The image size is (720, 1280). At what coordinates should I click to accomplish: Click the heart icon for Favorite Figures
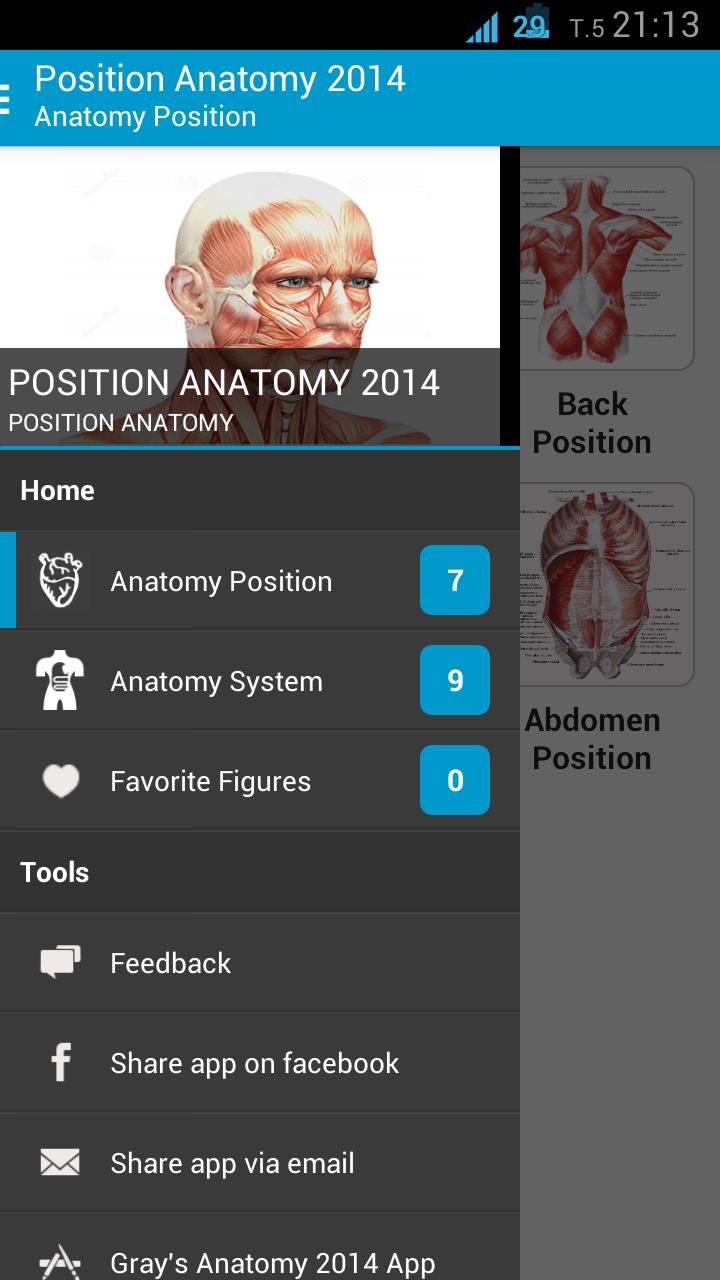[x=60, y=780]
